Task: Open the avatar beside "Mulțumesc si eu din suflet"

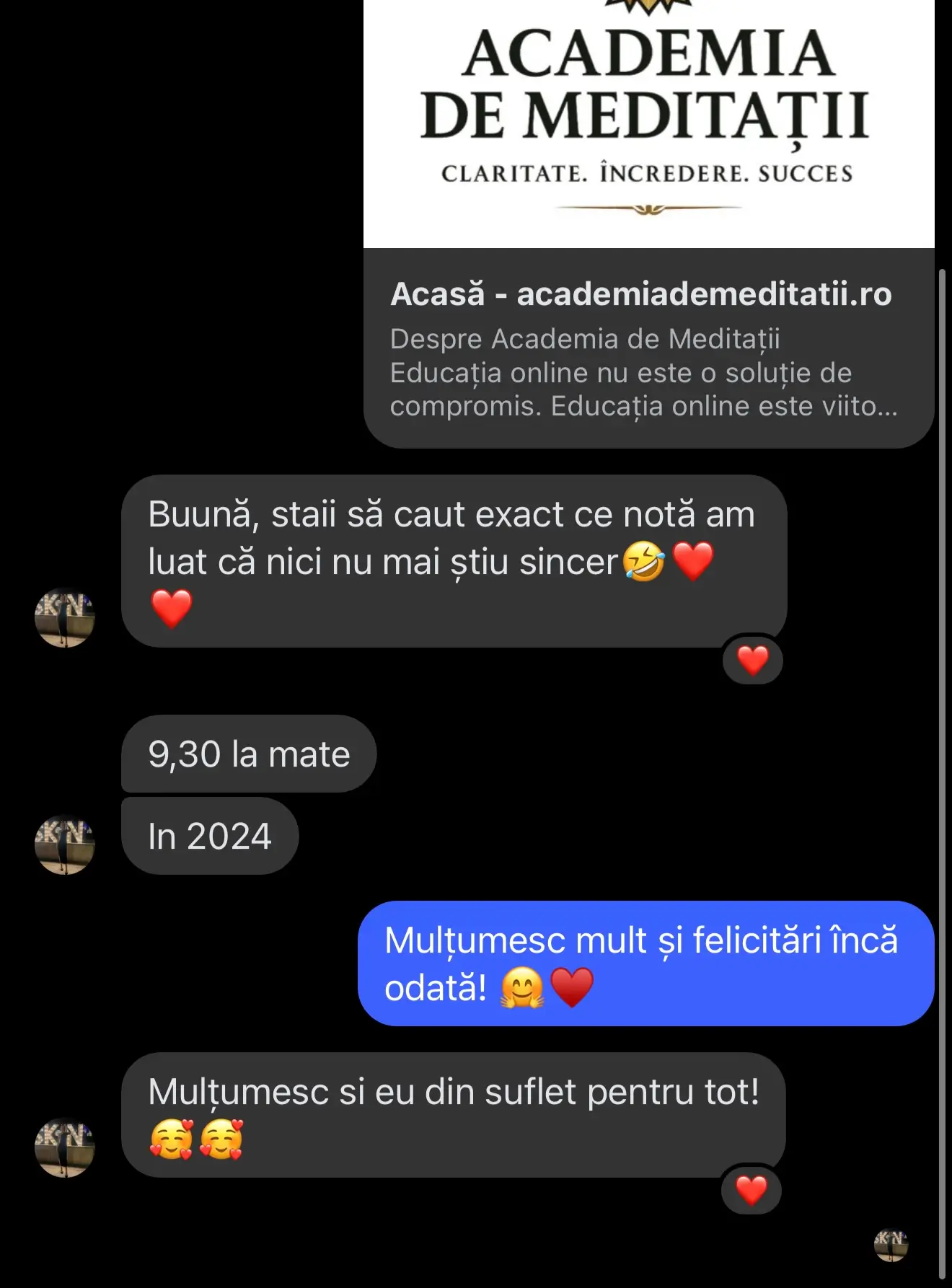Action: [65, 1147]
